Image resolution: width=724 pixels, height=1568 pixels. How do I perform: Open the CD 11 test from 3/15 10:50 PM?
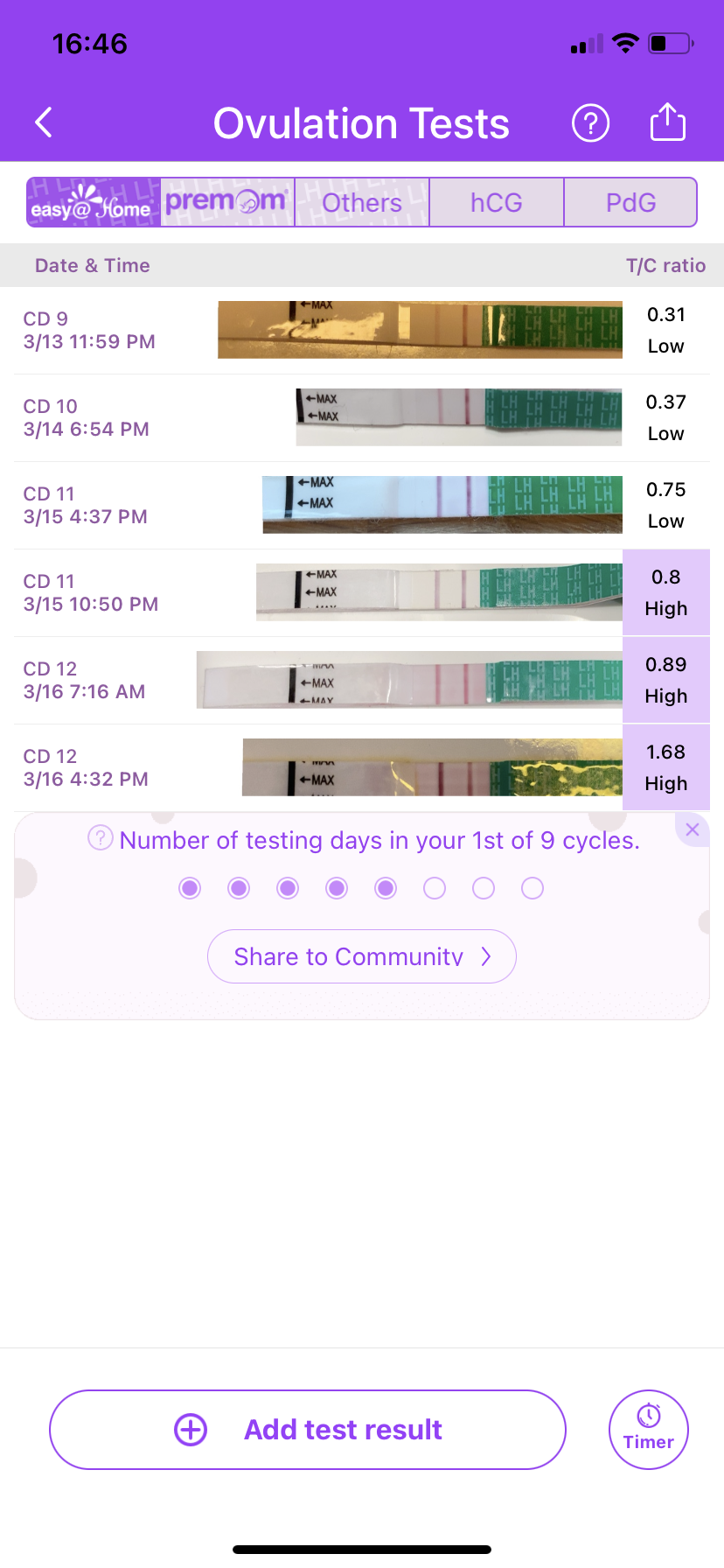click(x=362, y=592)
